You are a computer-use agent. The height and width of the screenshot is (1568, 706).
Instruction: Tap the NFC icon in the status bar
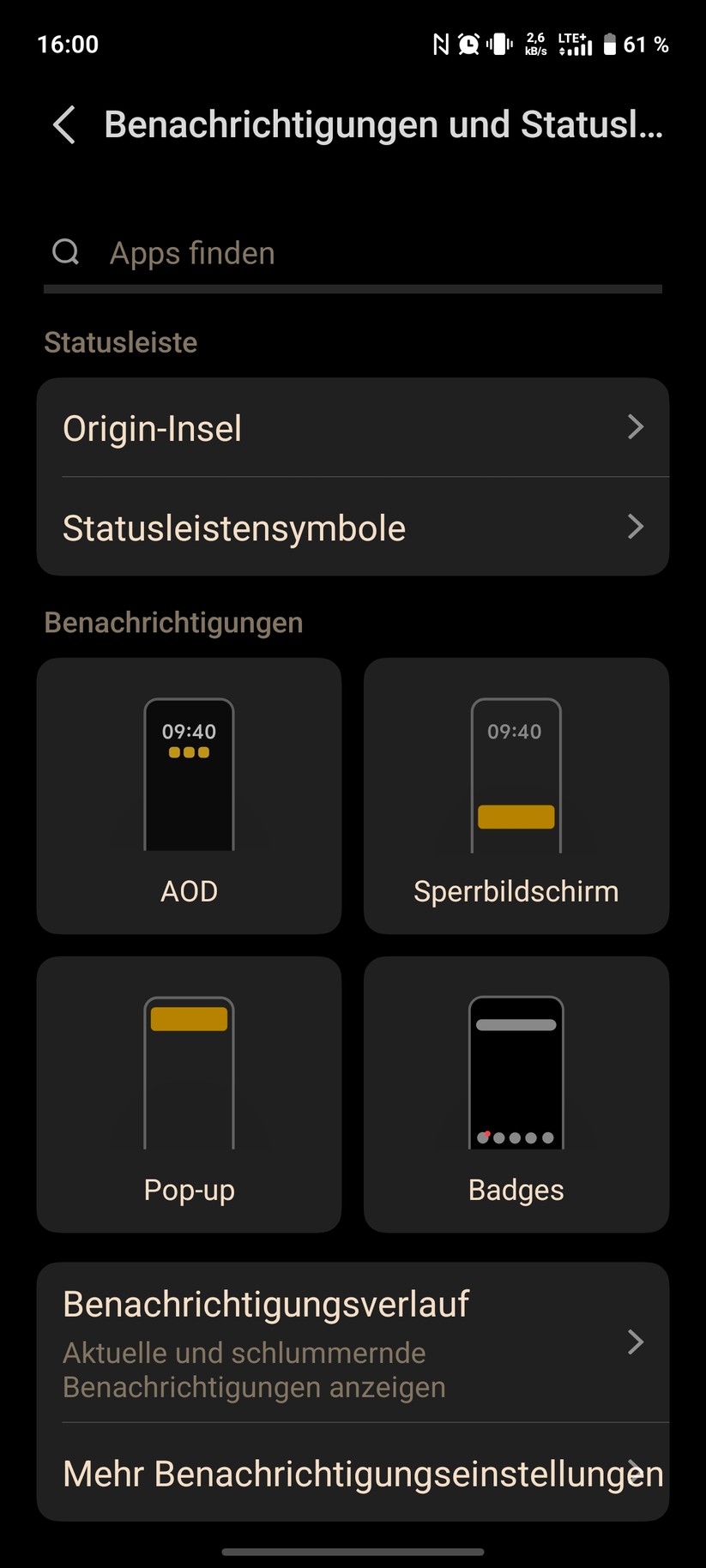pyautogui.click(x=440, y=43)
